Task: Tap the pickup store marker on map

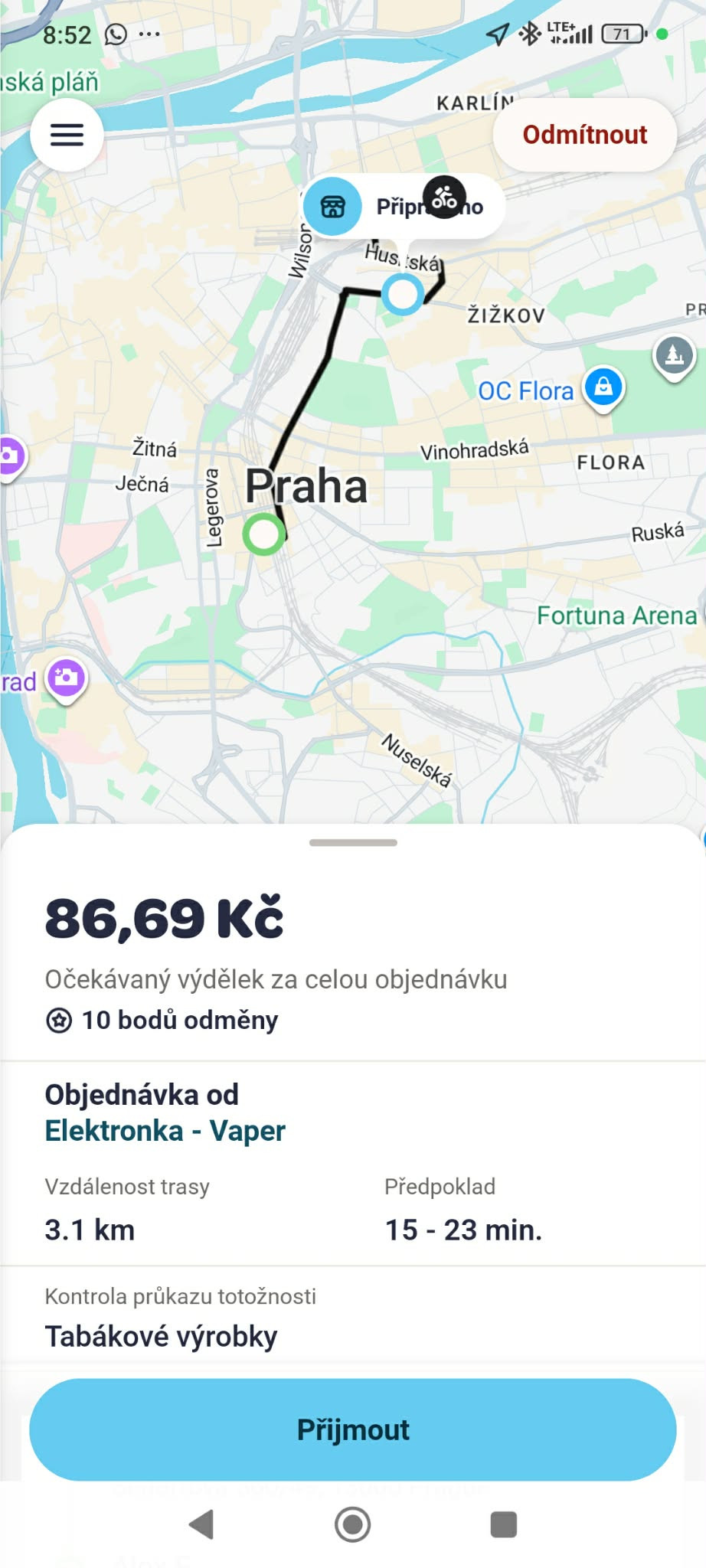Action: point(333,206)
